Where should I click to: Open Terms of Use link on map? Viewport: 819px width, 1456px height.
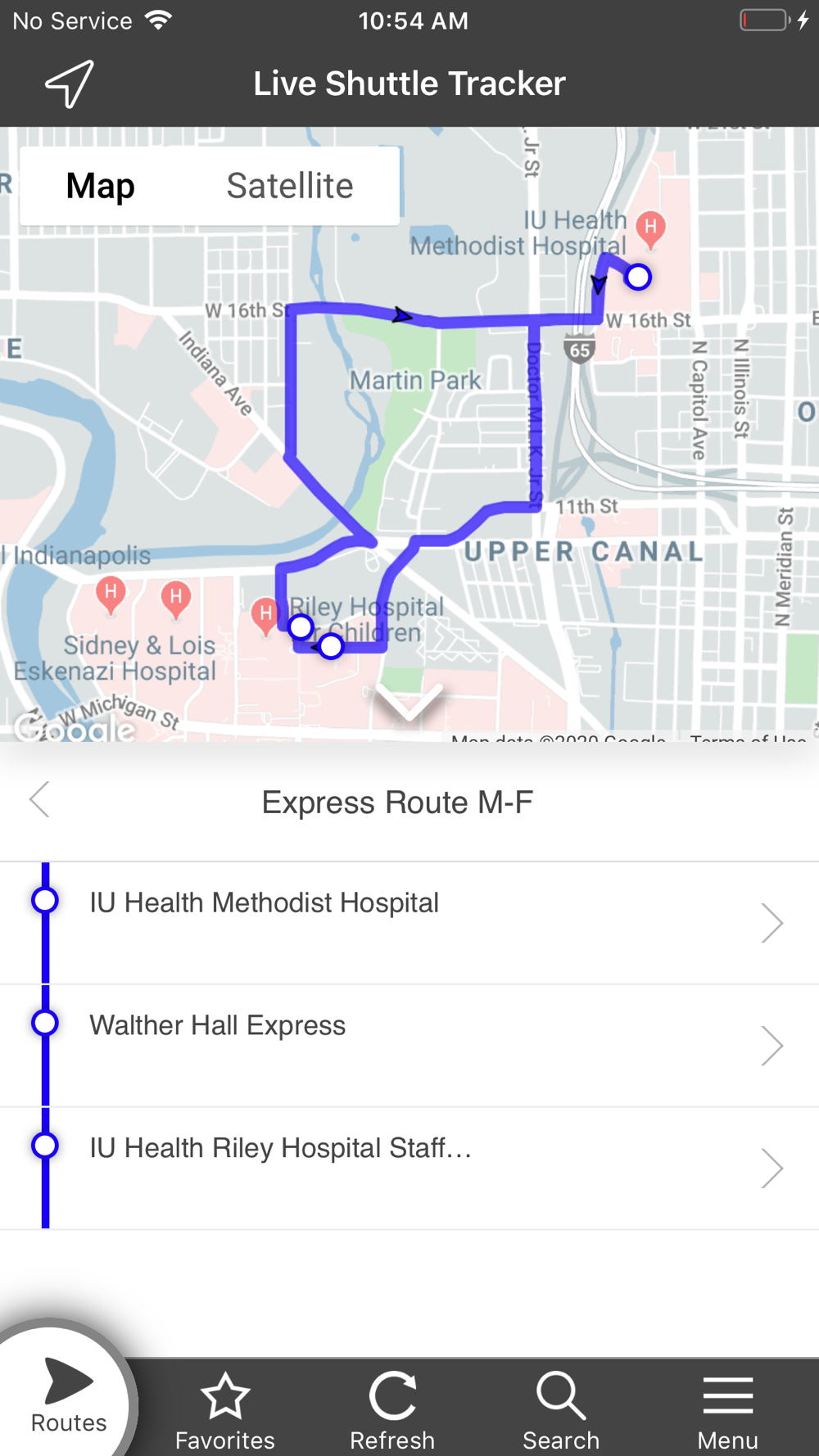748,739
